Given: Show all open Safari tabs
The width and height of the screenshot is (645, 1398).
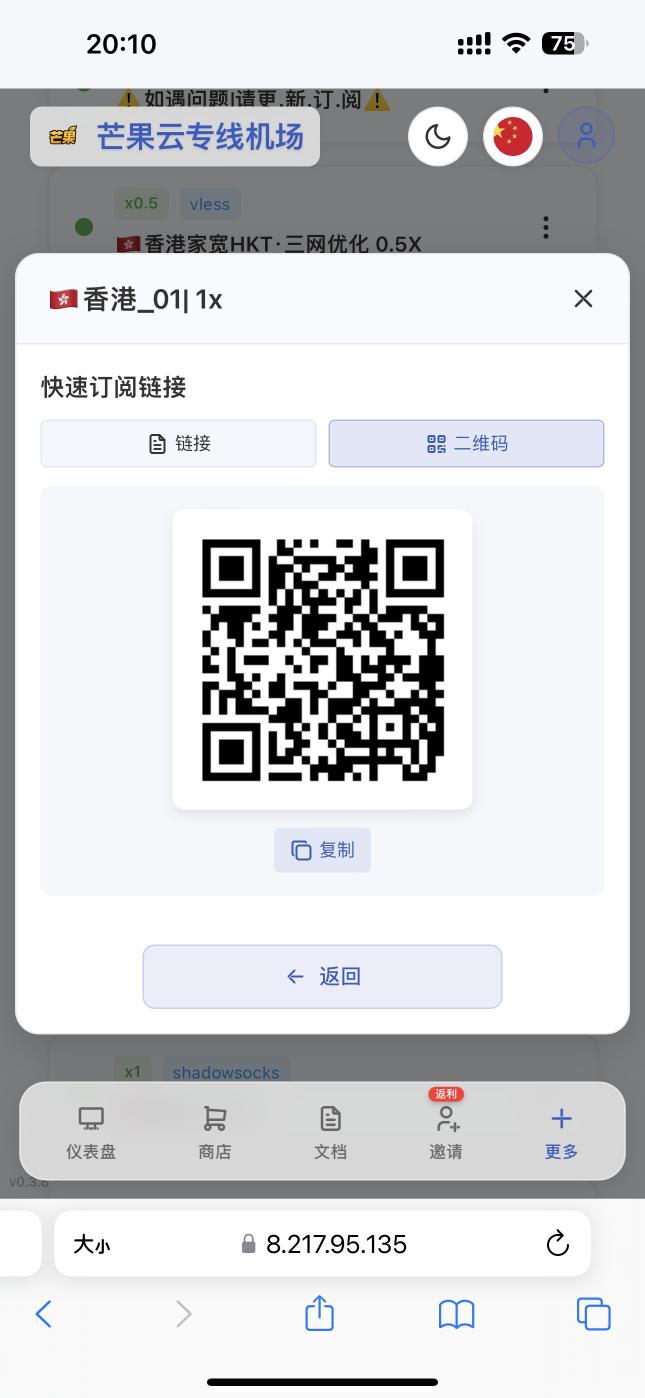Looking at the screenshot, I should click(593, 1313).
